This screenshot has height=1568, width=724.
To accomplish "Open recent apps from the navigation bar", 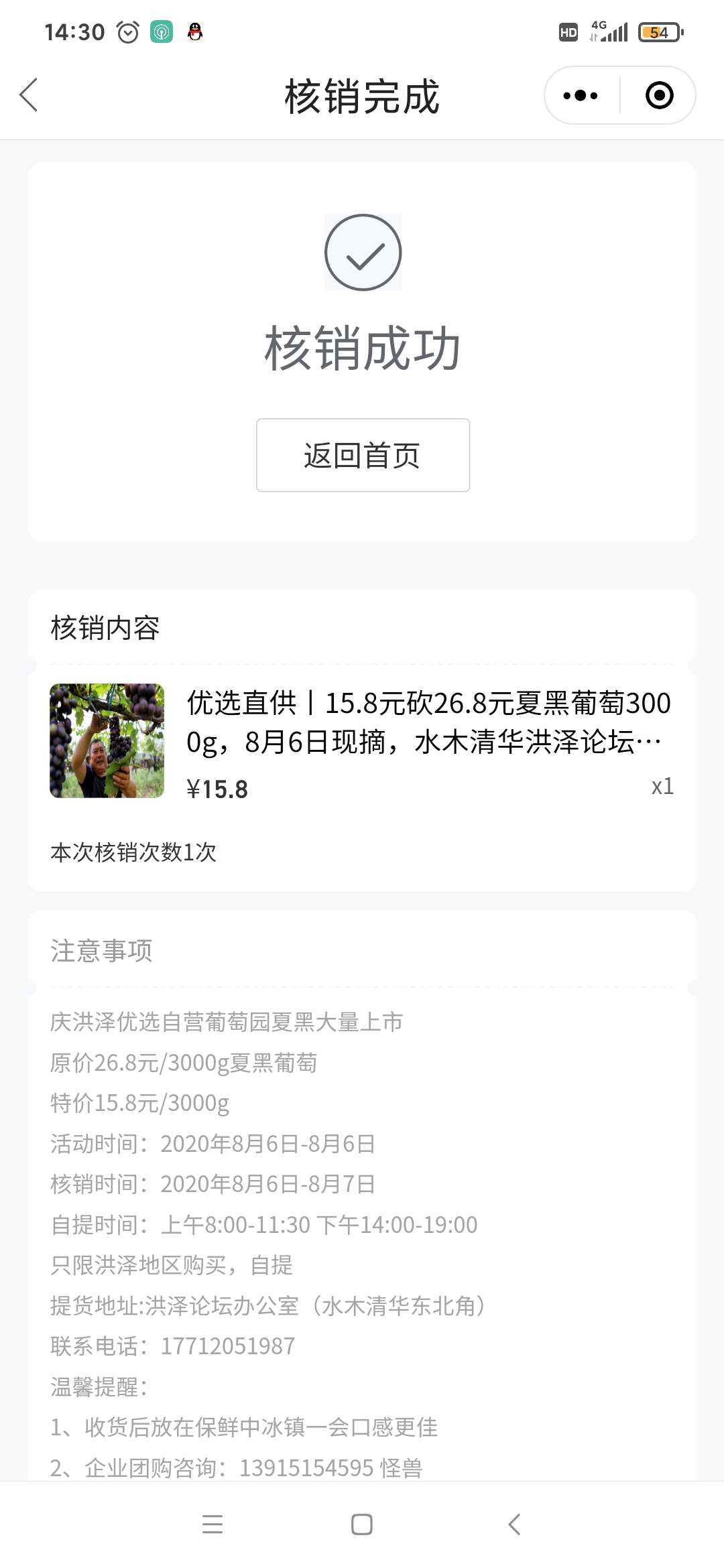I will coord(213,1524).
